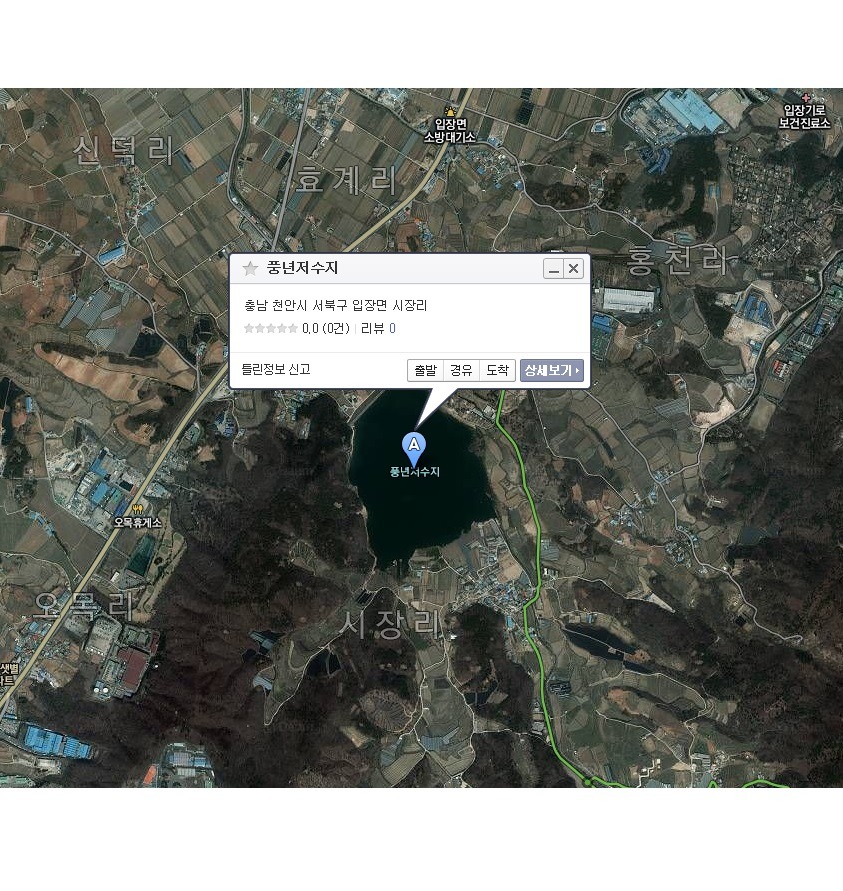The height and width of the screenshot is (891, 843).
Task: Tap the A marker on 풍년저수지
Action: [x=413, y=446]
